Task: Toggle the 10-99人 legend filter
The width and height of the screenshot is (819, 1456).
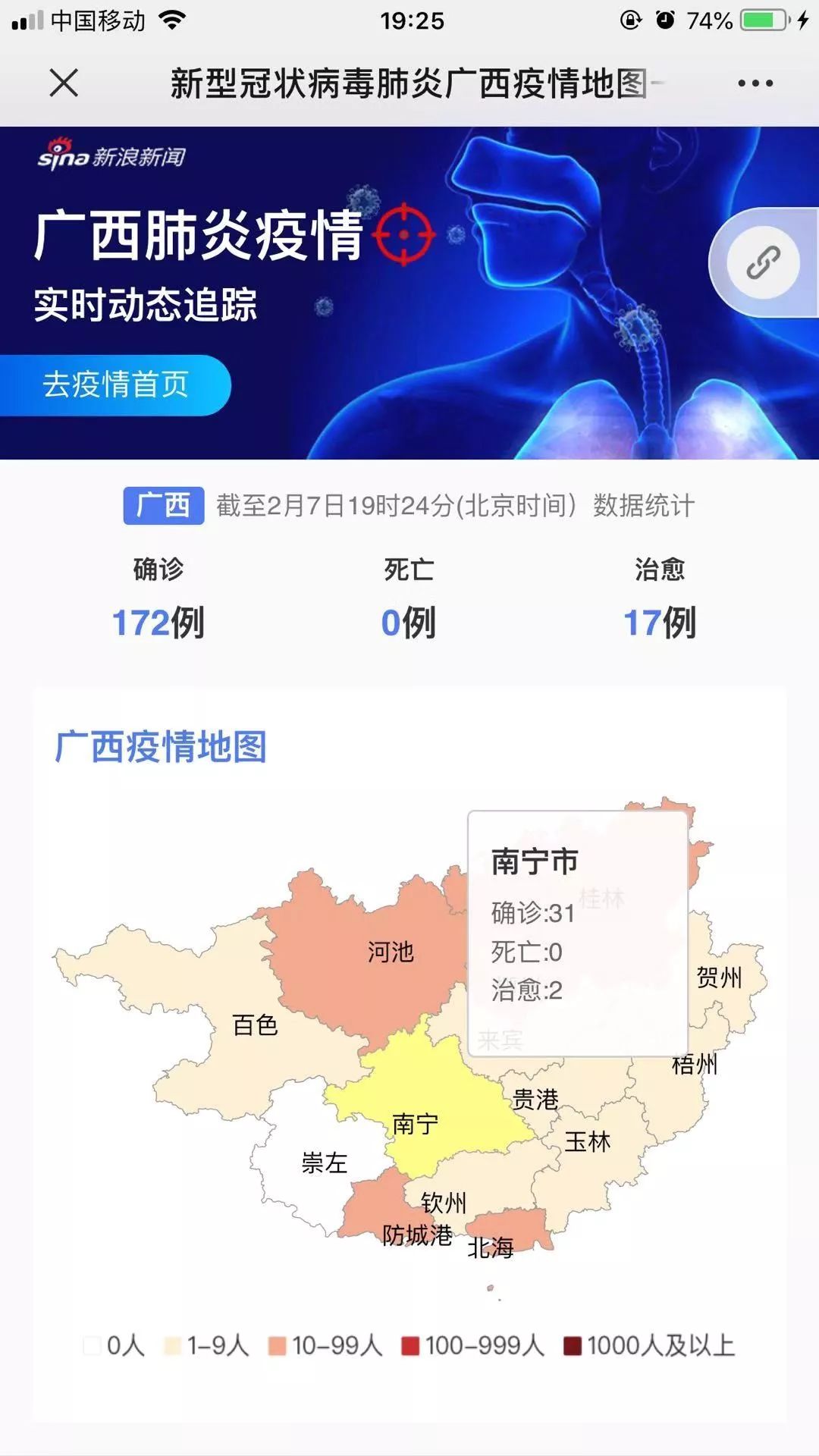Action: click(x=326, y=1346)
